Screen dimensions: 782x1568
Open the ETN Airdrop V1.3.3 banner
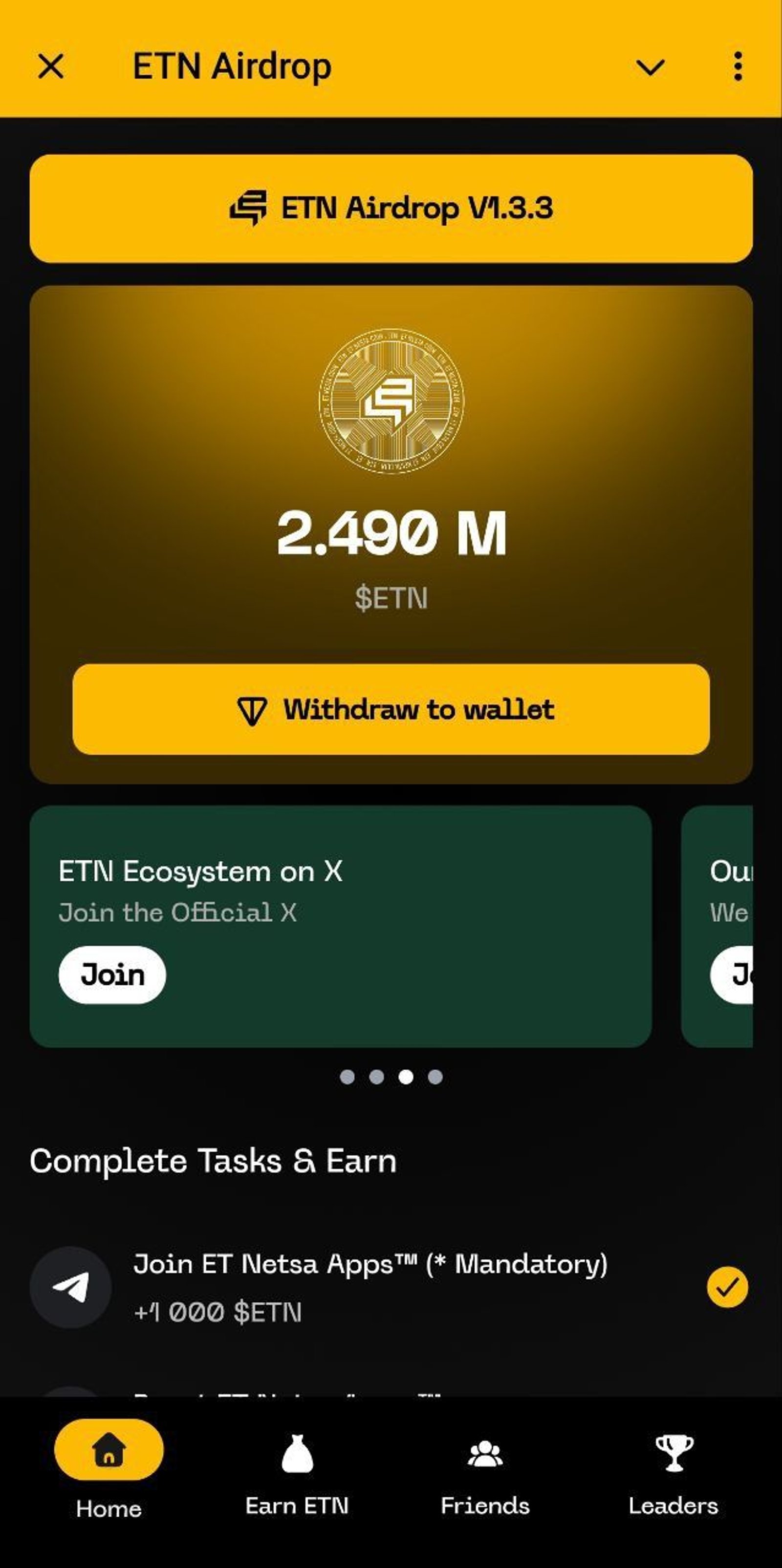point(391,209)
